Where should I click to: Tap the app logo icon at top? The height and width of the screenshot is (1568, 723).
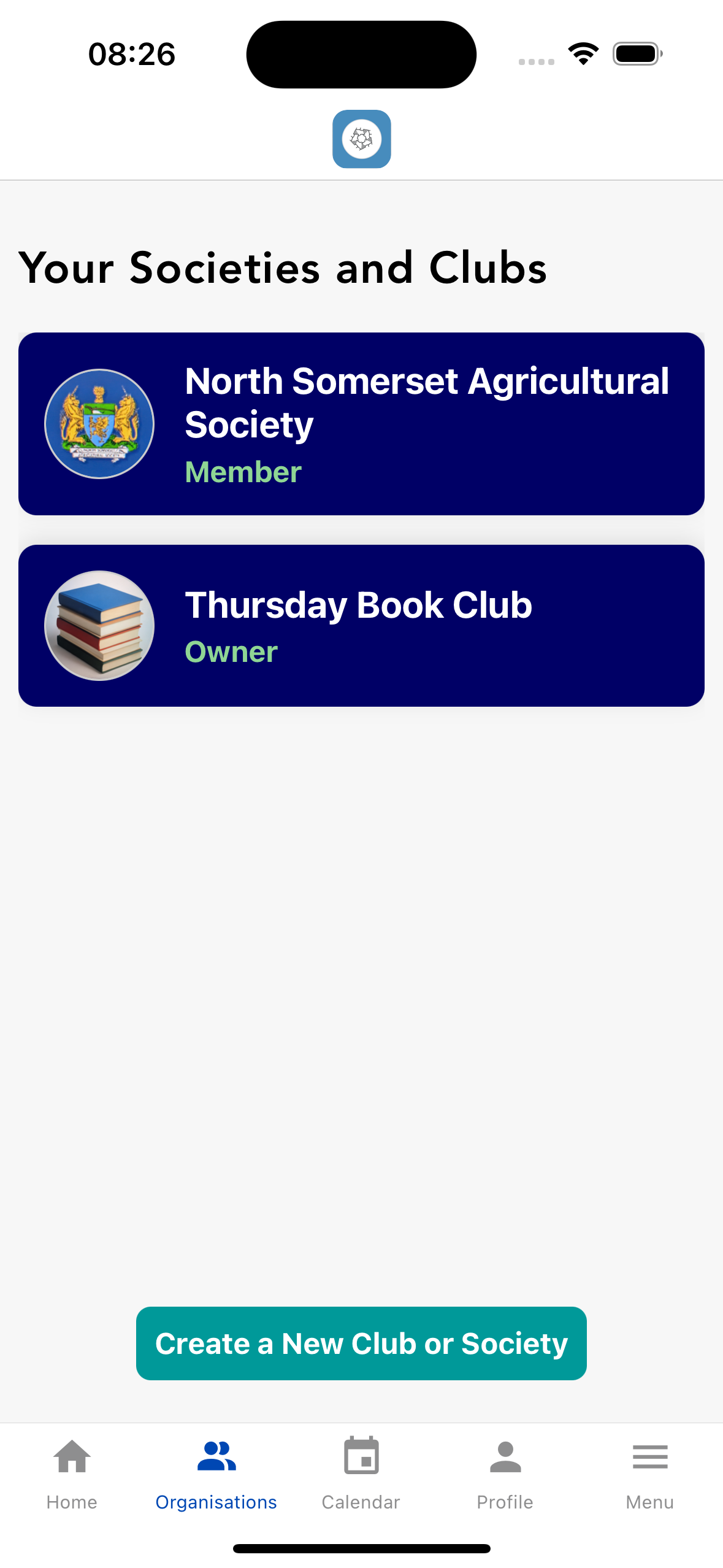click(361, 139)
